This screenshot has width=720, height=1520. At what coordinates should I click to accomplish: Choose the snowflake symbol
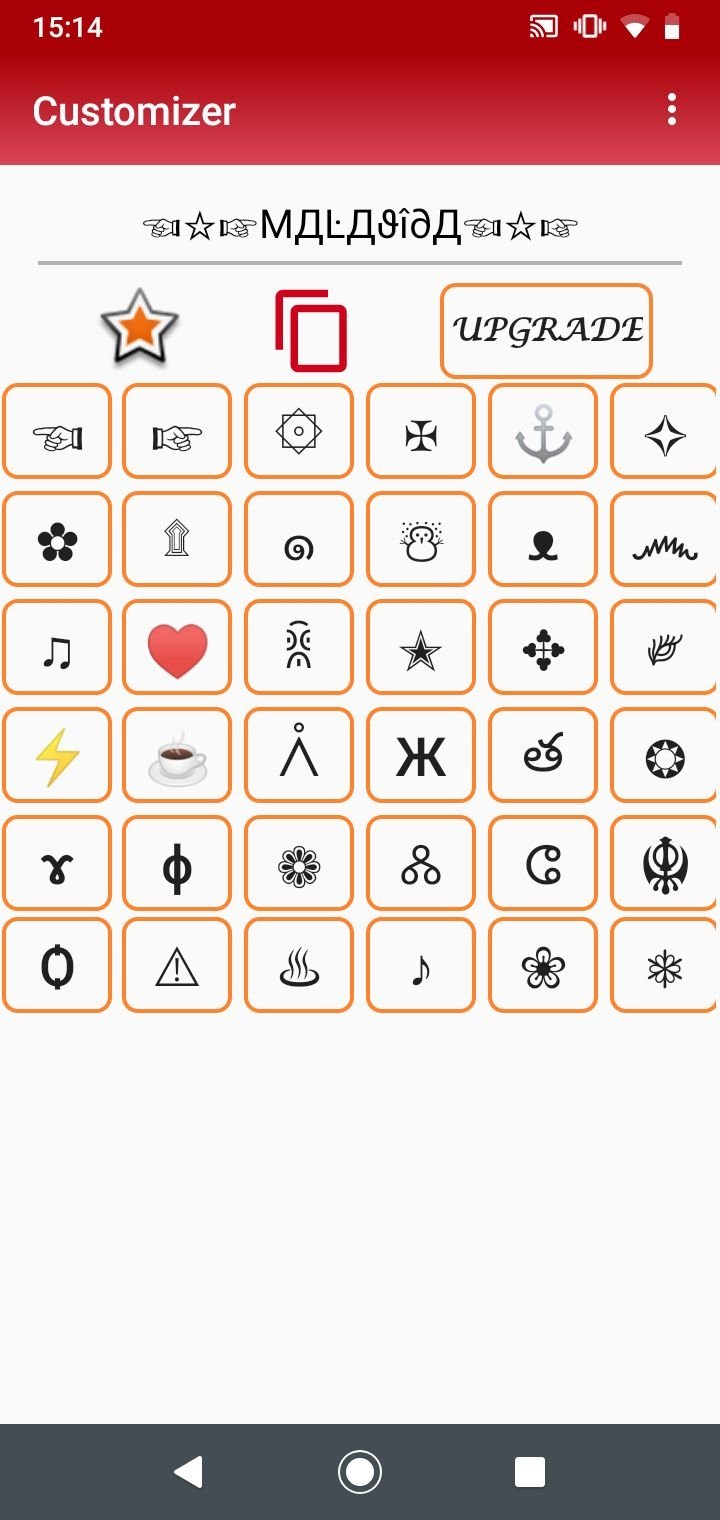663,963
